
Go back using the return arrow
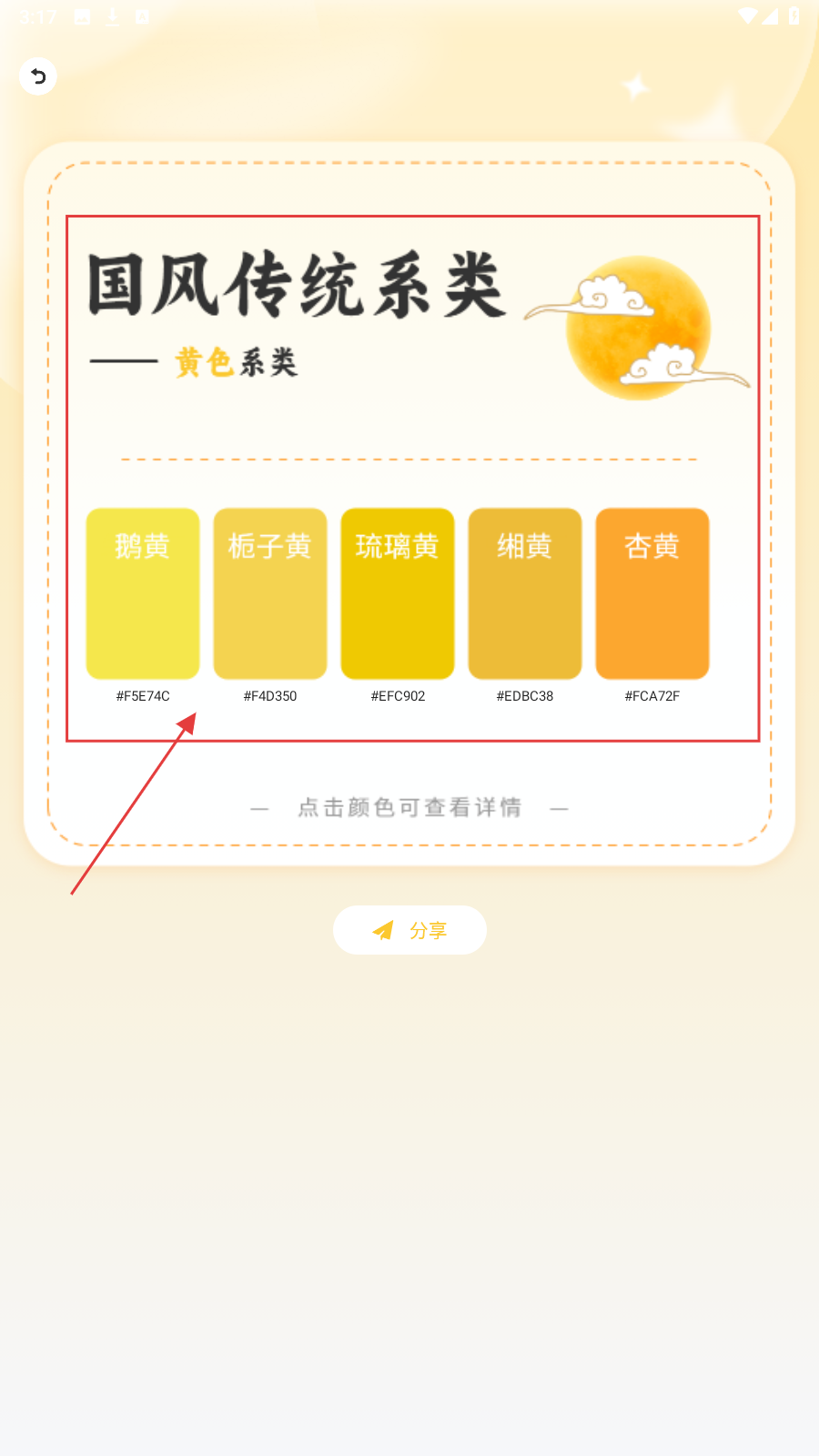[x=38, y=76]
